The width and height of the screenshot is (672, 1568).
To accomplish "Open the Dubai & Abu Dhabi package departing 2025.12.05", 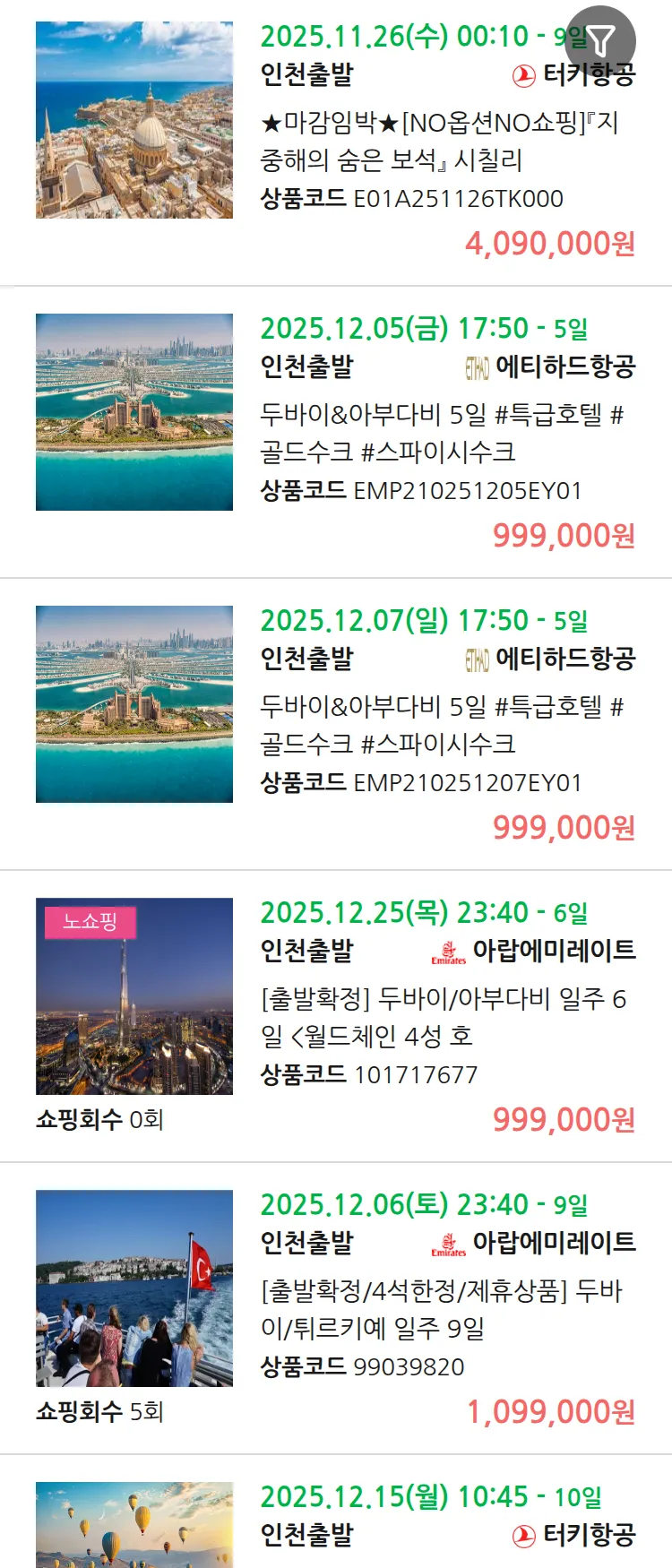I will coord(439,434).
